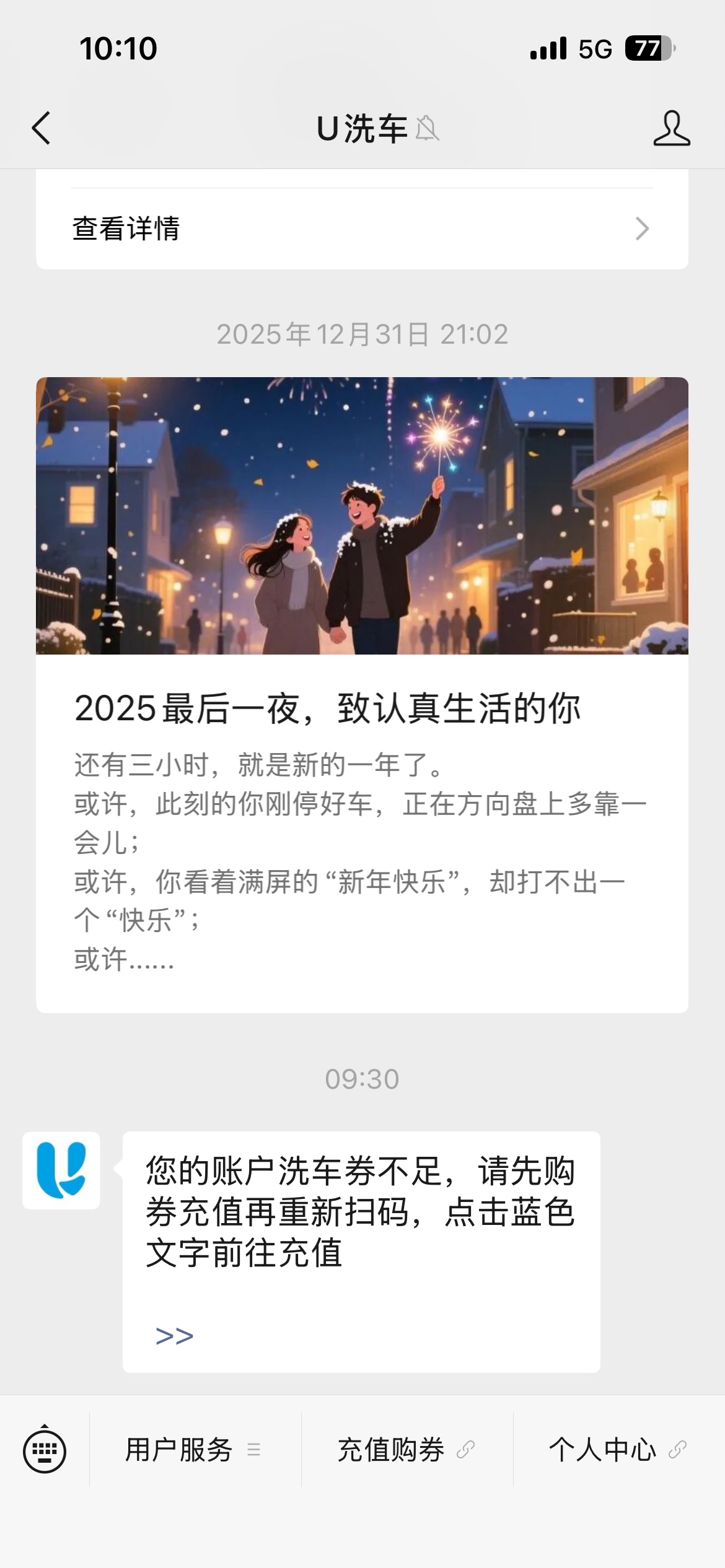The image size is (725, 1568).
Task: Open the account profile icon
Action: [x=671, y=128]
